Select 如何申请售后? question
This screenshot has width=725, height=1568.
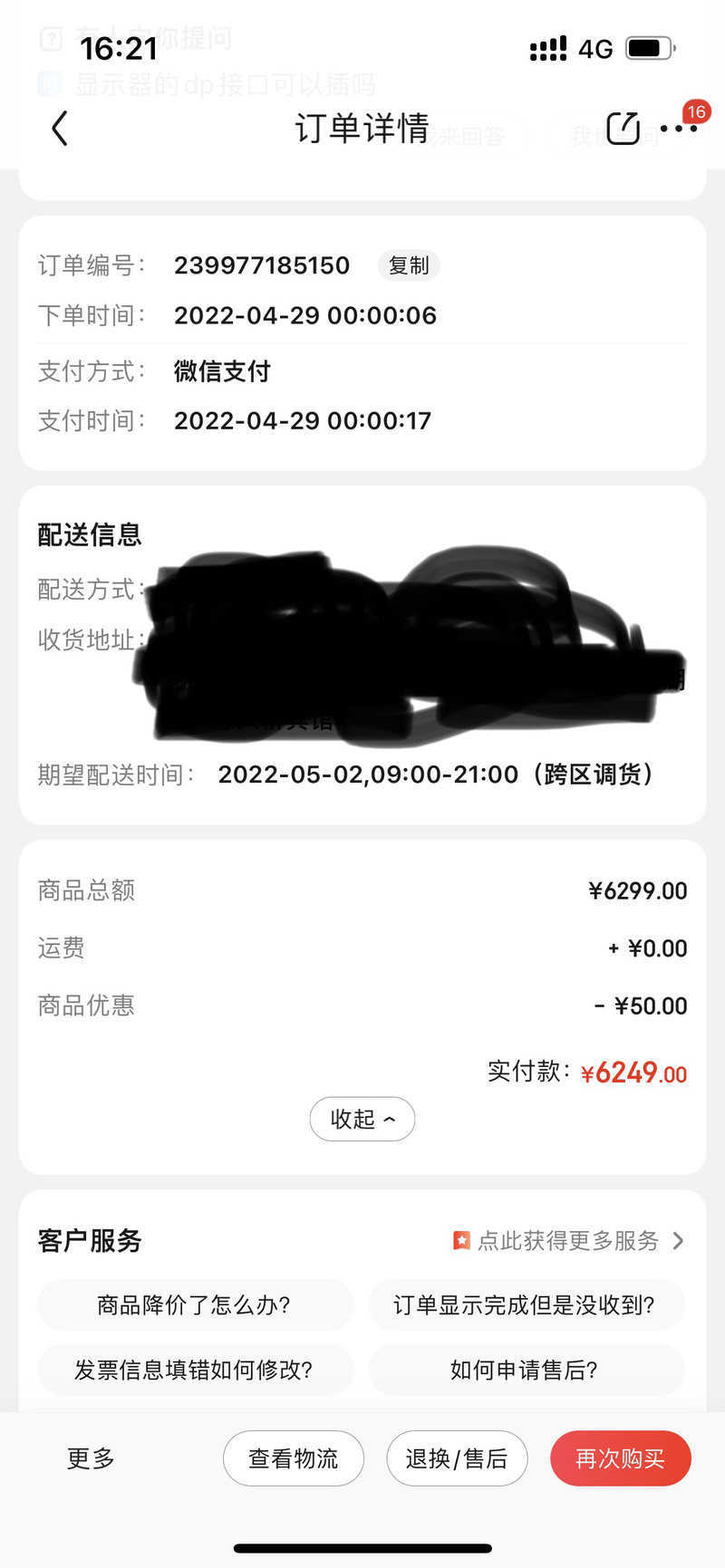coord(526,1370)
